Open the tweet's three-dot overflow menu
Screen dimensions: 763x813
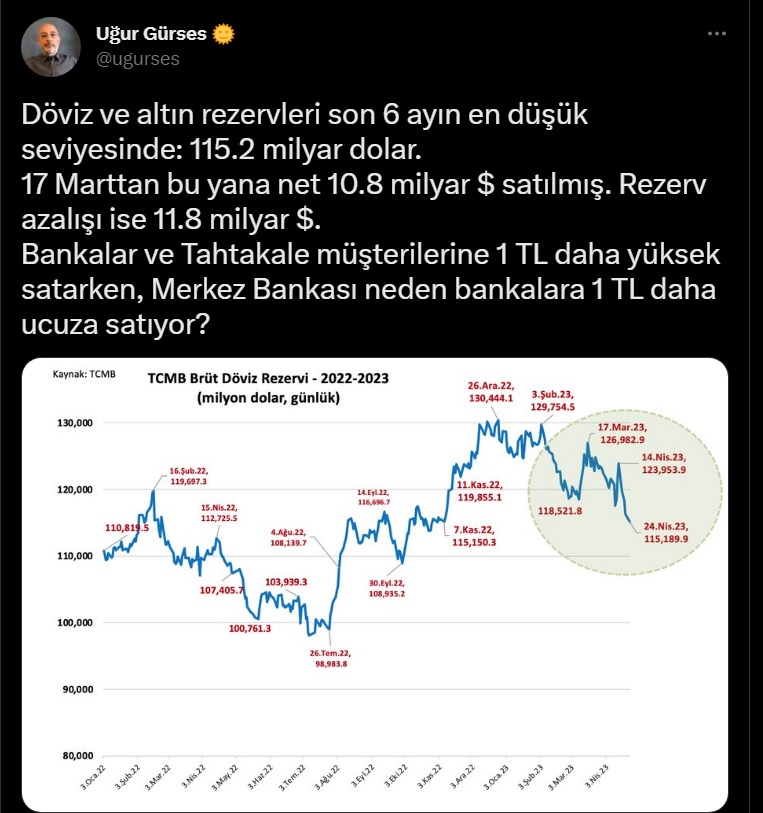tap(716, 33)
